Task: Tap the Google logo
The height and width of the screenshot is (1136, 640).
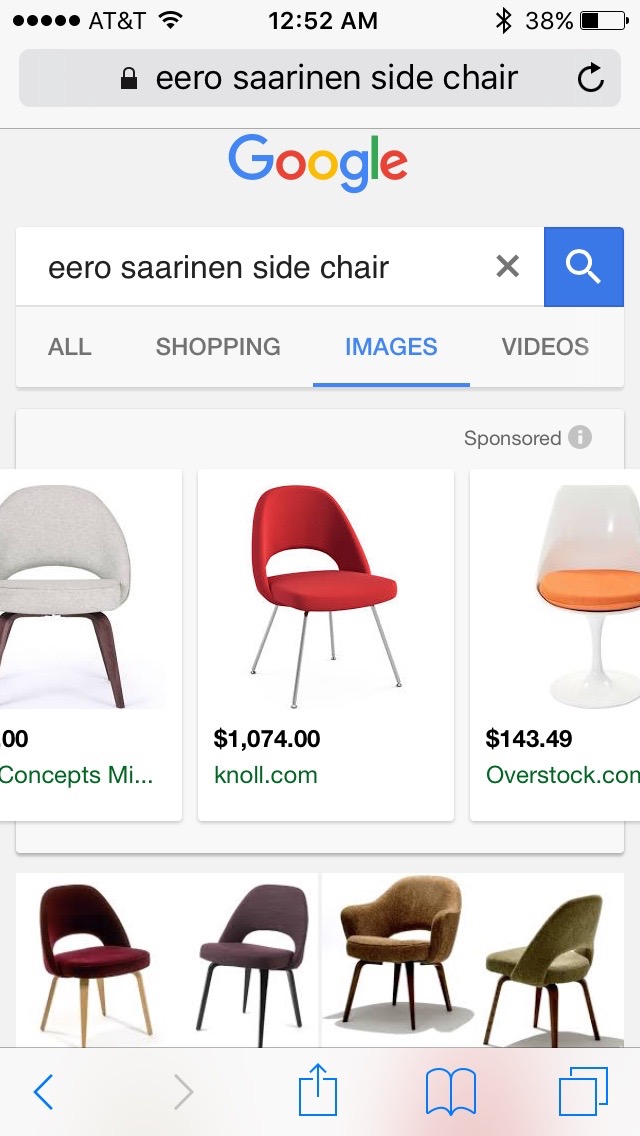Action: coord(318,163)
